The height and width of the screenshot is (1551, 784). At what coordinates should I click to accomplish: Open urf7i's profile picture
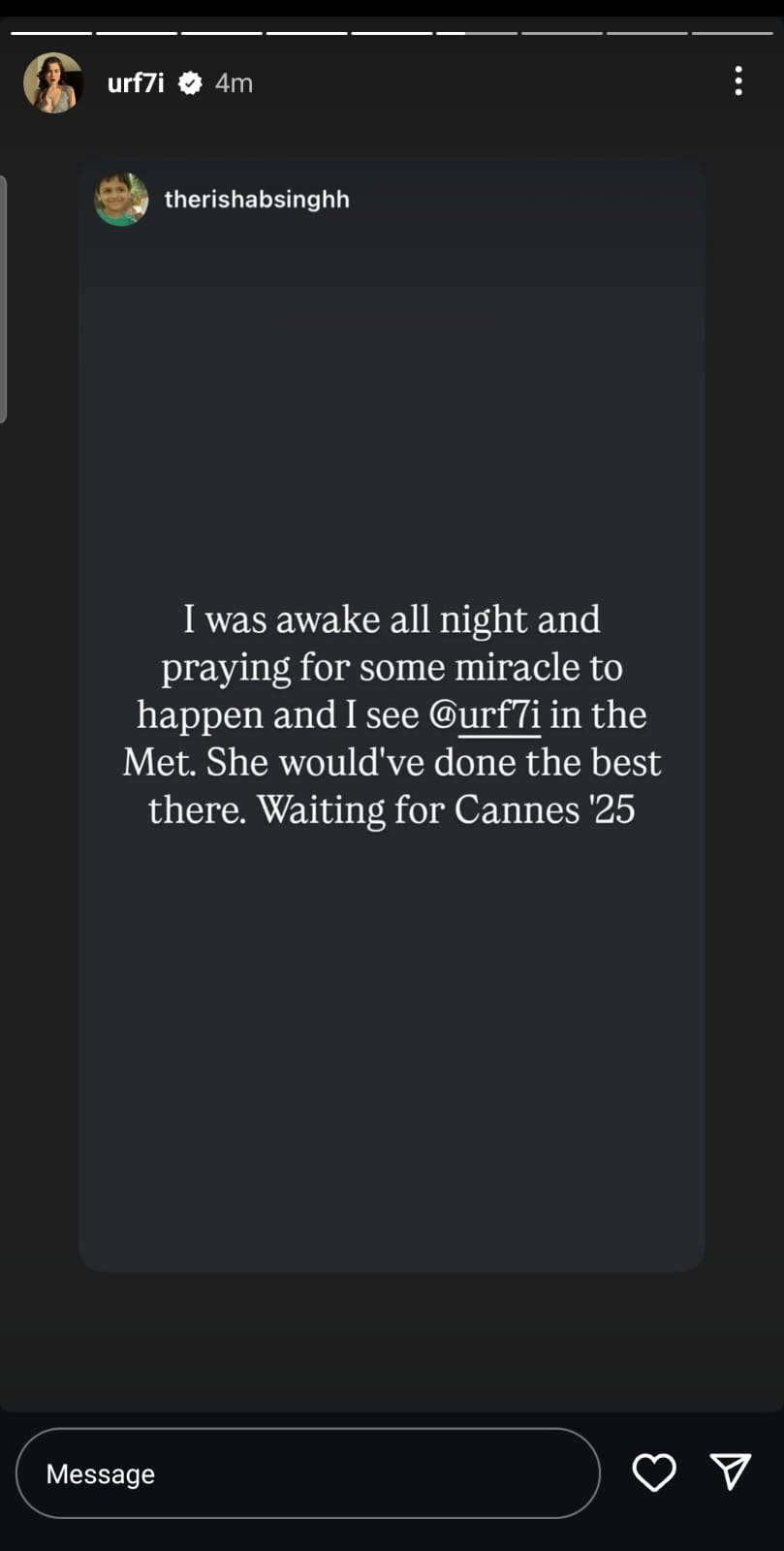point(52,83)
